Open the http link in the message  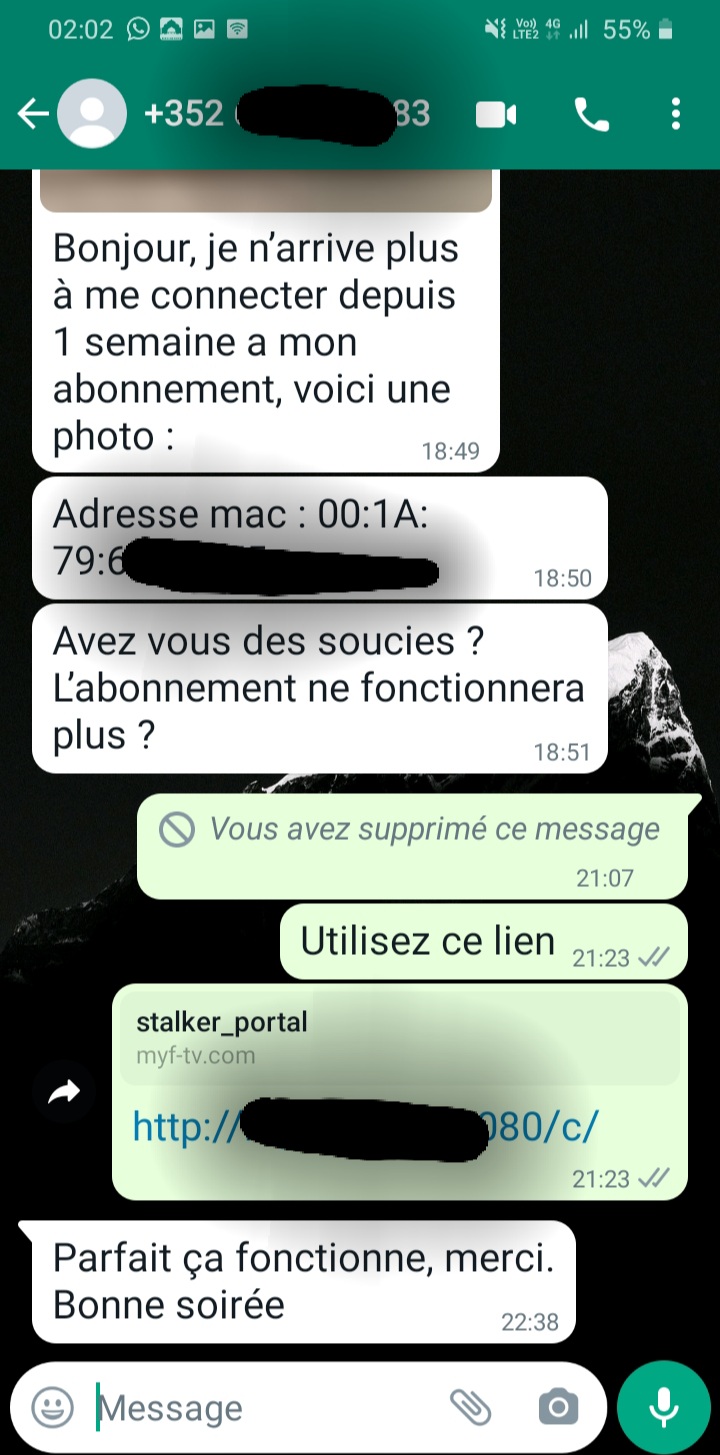pyautogui.click(x=365, y=1127)
